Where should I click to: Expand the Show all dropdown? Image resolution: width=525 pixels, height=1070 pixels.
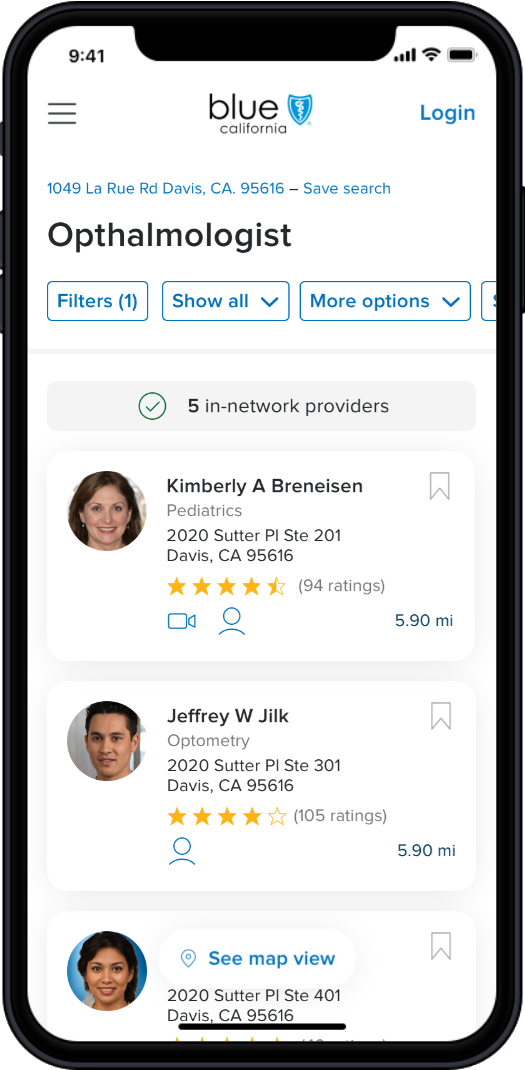pyautogui.click(x=225, y=301)
